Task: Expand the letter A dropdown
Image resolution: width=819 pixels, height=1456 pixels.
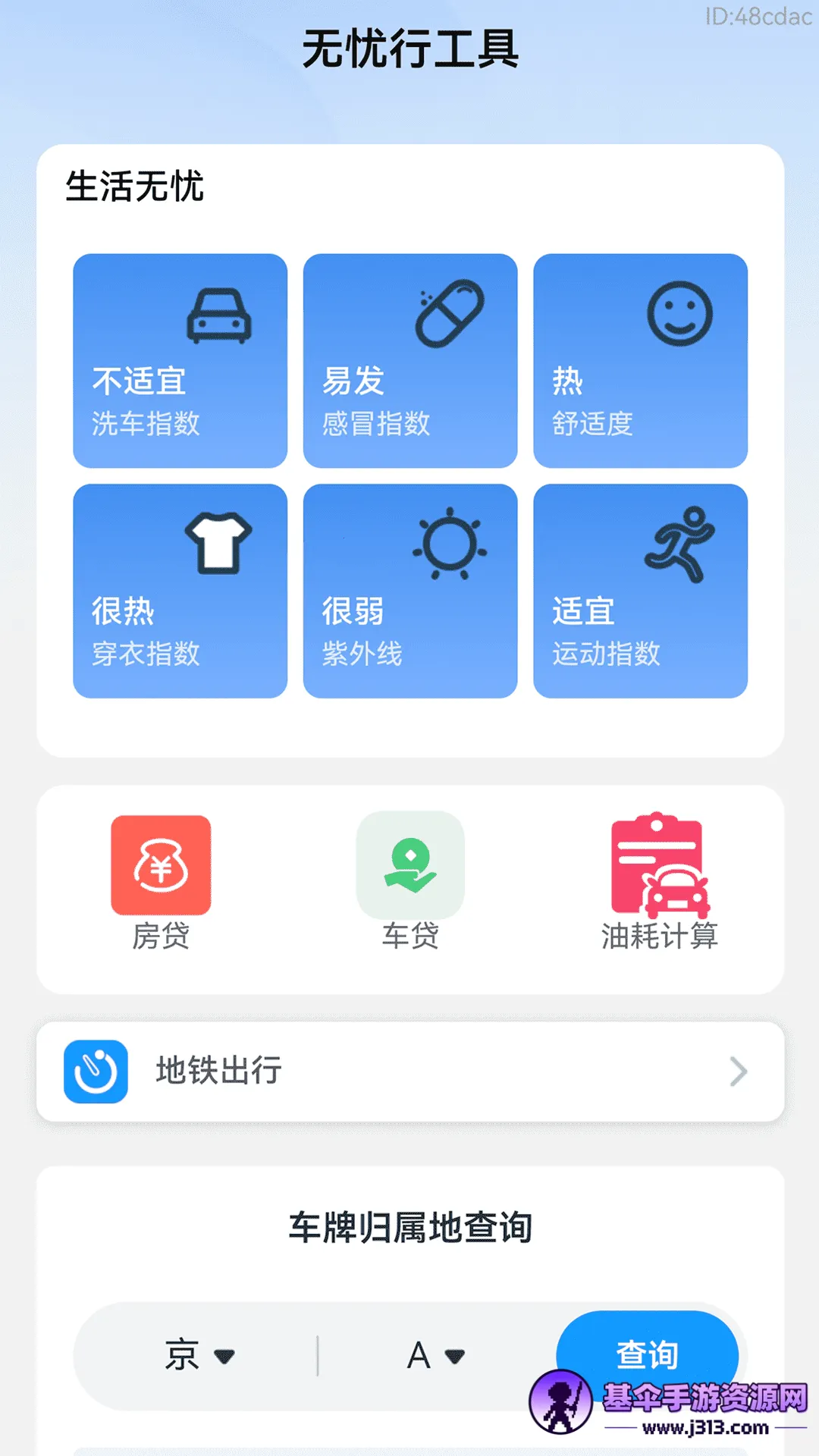Action: (435, 1355)
